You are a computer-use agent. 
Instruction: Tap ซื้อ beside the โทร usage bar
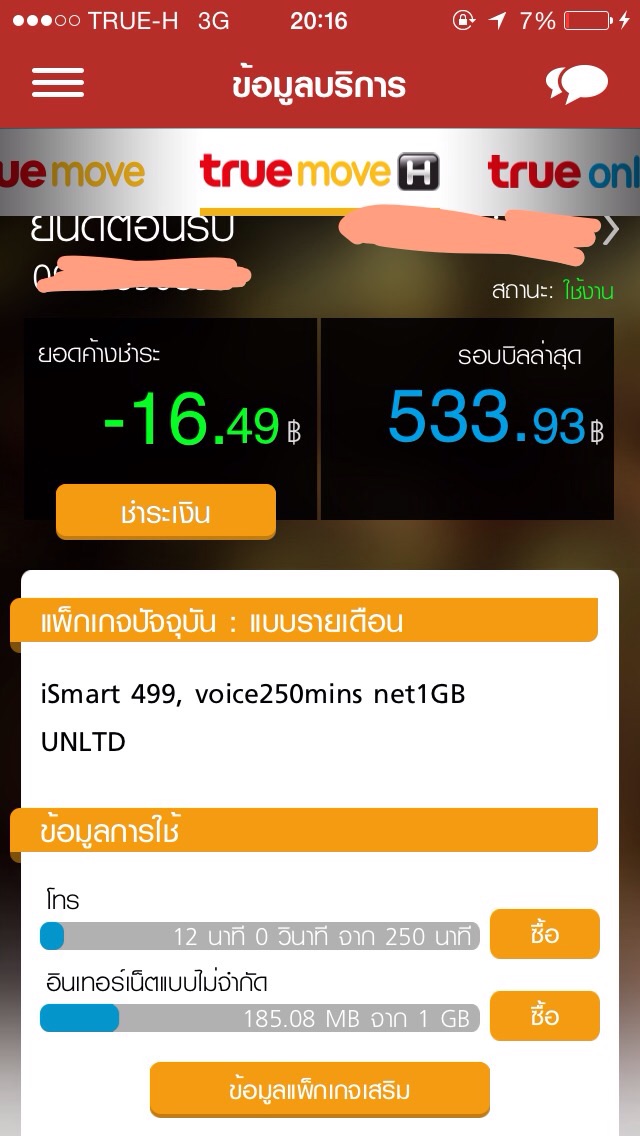544,934
